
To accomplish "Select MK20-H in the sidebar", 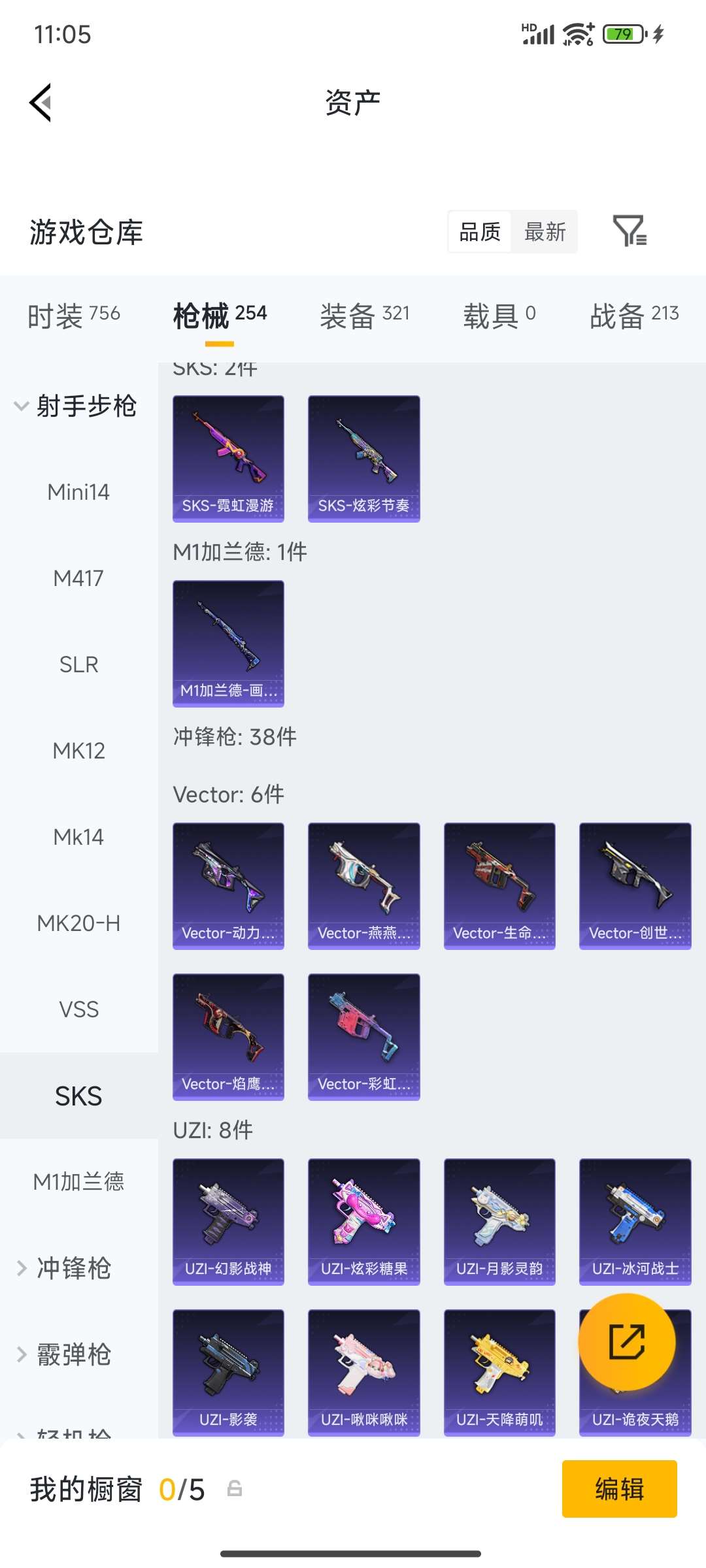I will (78, 923).
